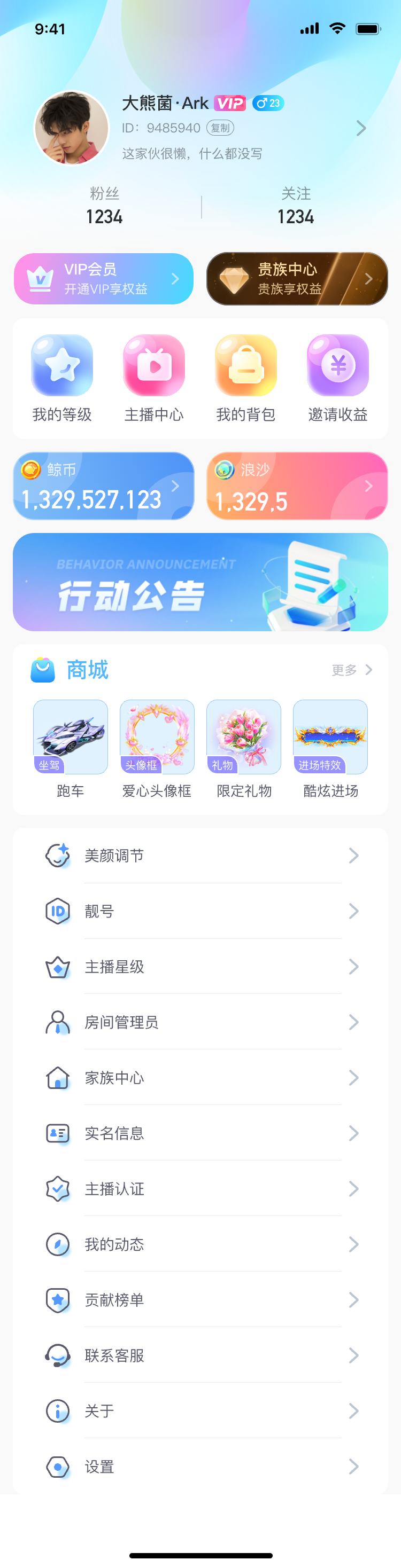Open the 鲸币 balance card

coord(104,486)
